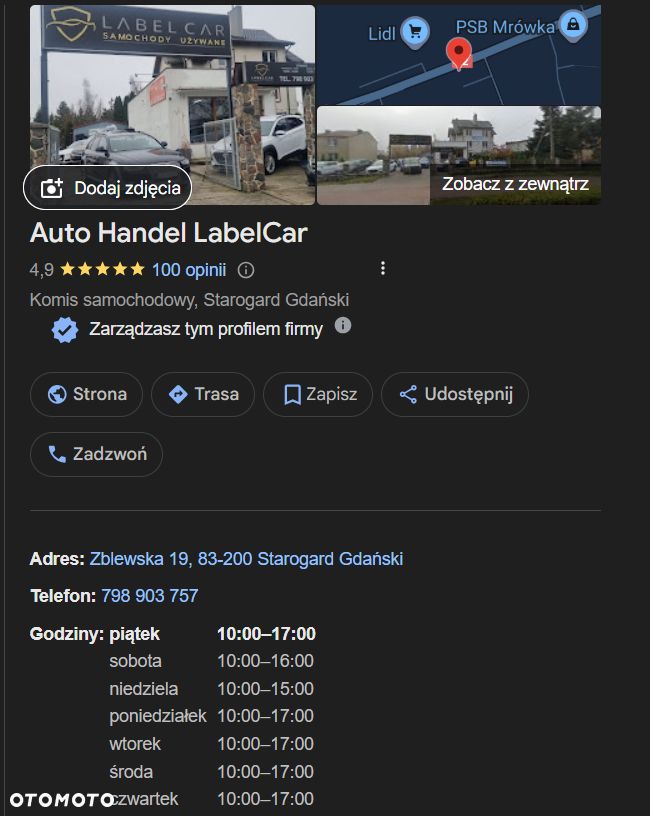Get directions with Trasa

(x=203, y=394)
